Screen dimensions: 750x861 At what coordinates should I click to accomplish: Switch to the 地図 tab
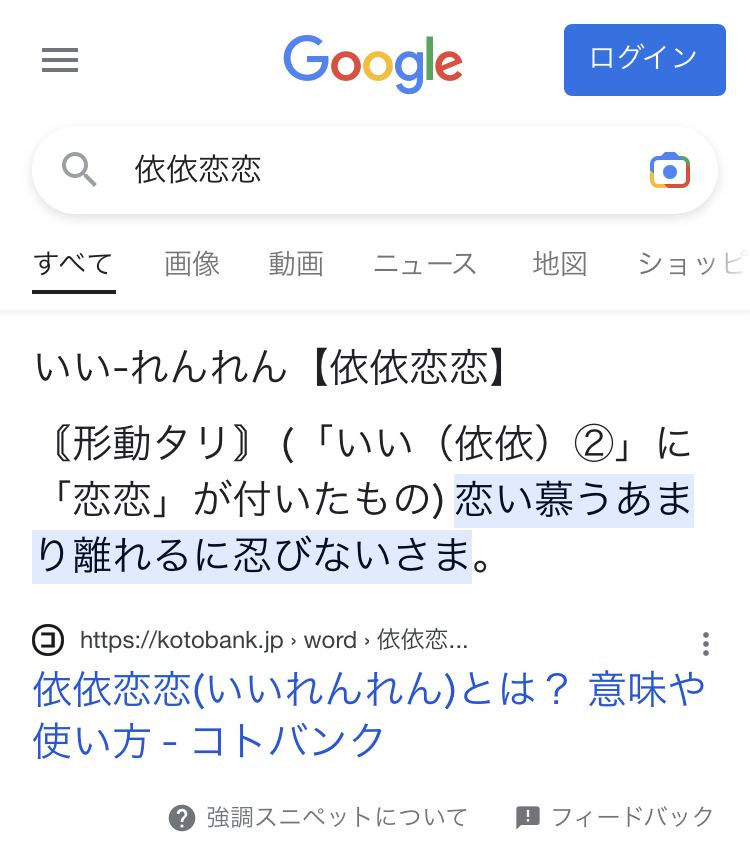tap(560, 264)
